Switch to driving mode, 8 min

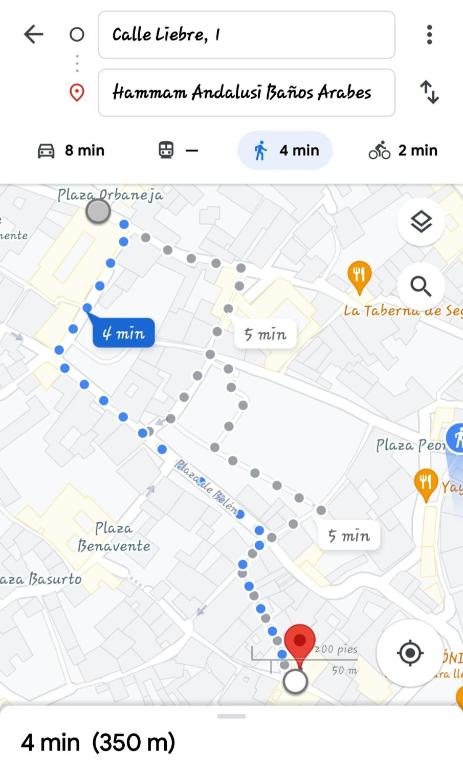point(71,150)
